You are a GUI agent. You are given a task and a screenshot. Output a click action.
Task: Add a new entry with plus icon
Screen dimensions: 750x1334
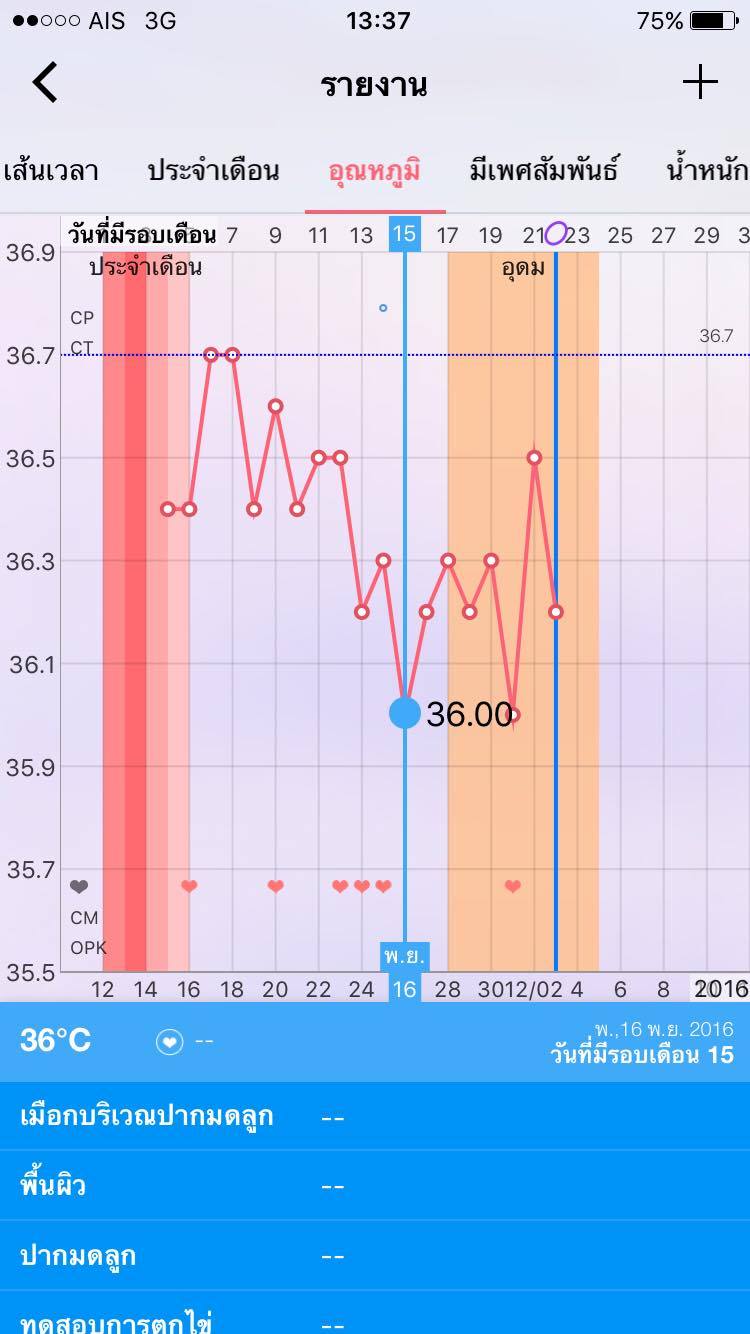click(x=700, y=82)
